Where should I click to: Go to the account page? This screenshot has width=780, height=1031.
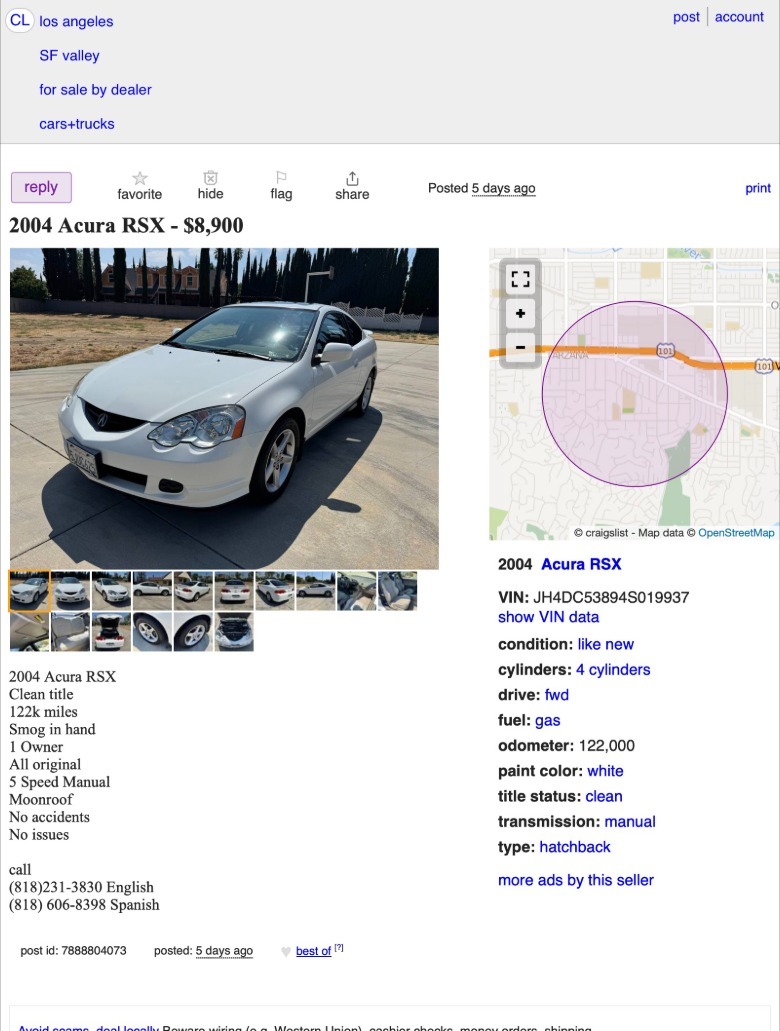(x=739, y=17)
